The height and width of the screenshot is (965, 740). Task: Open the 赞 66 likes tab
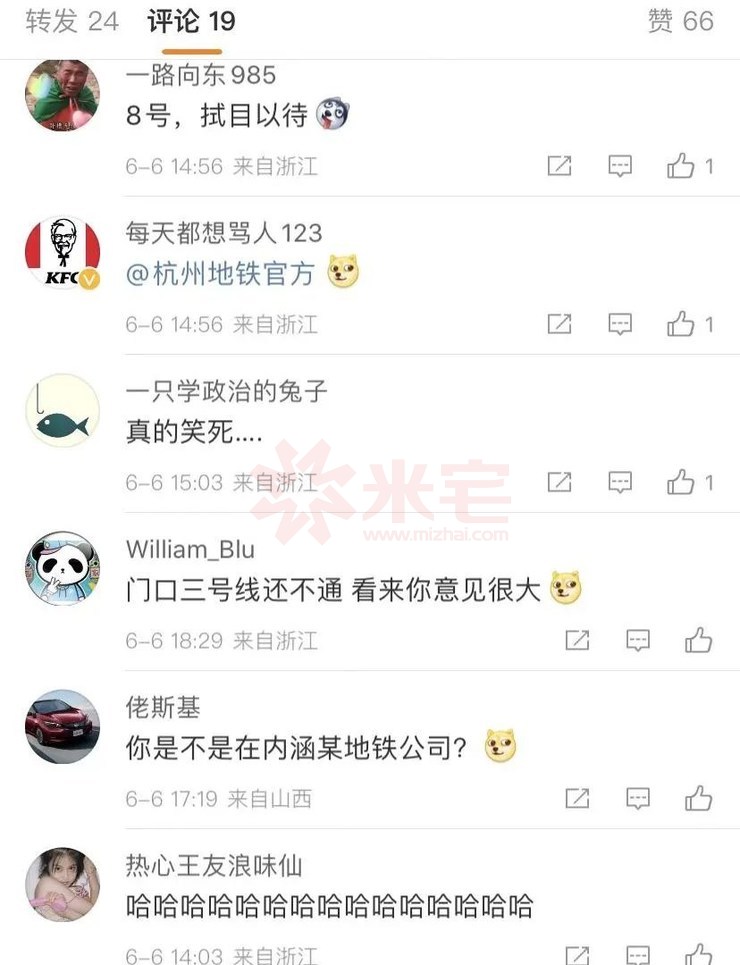681,21
